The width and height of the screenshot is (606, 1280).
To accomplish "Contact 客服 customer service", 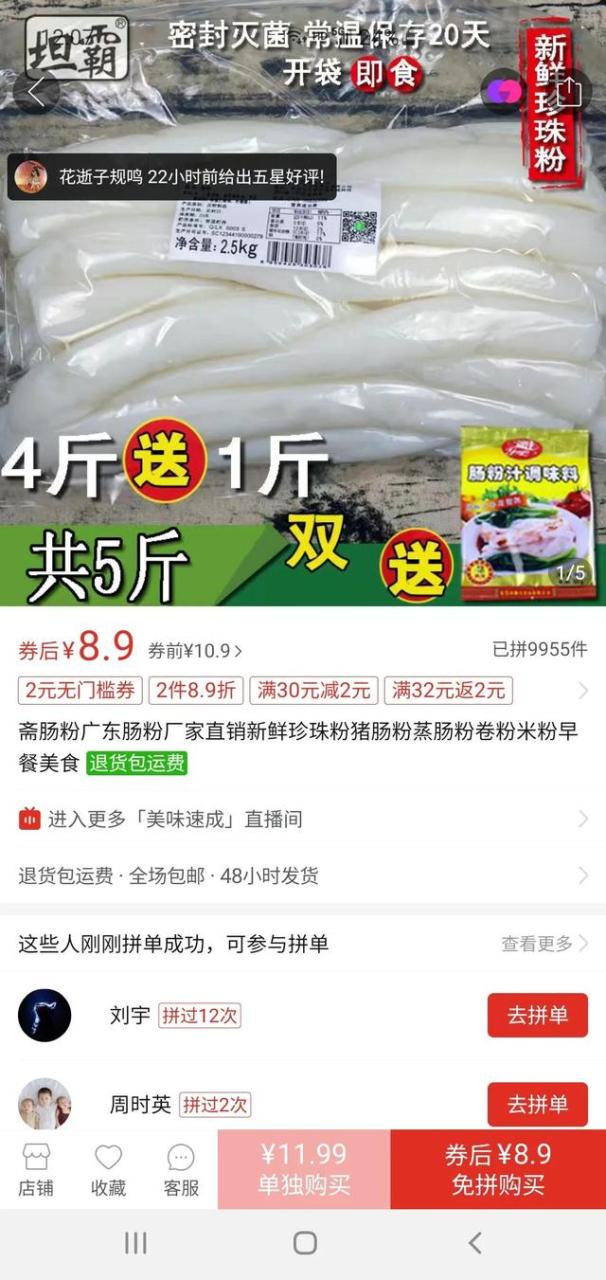I will coord(181,1170).
